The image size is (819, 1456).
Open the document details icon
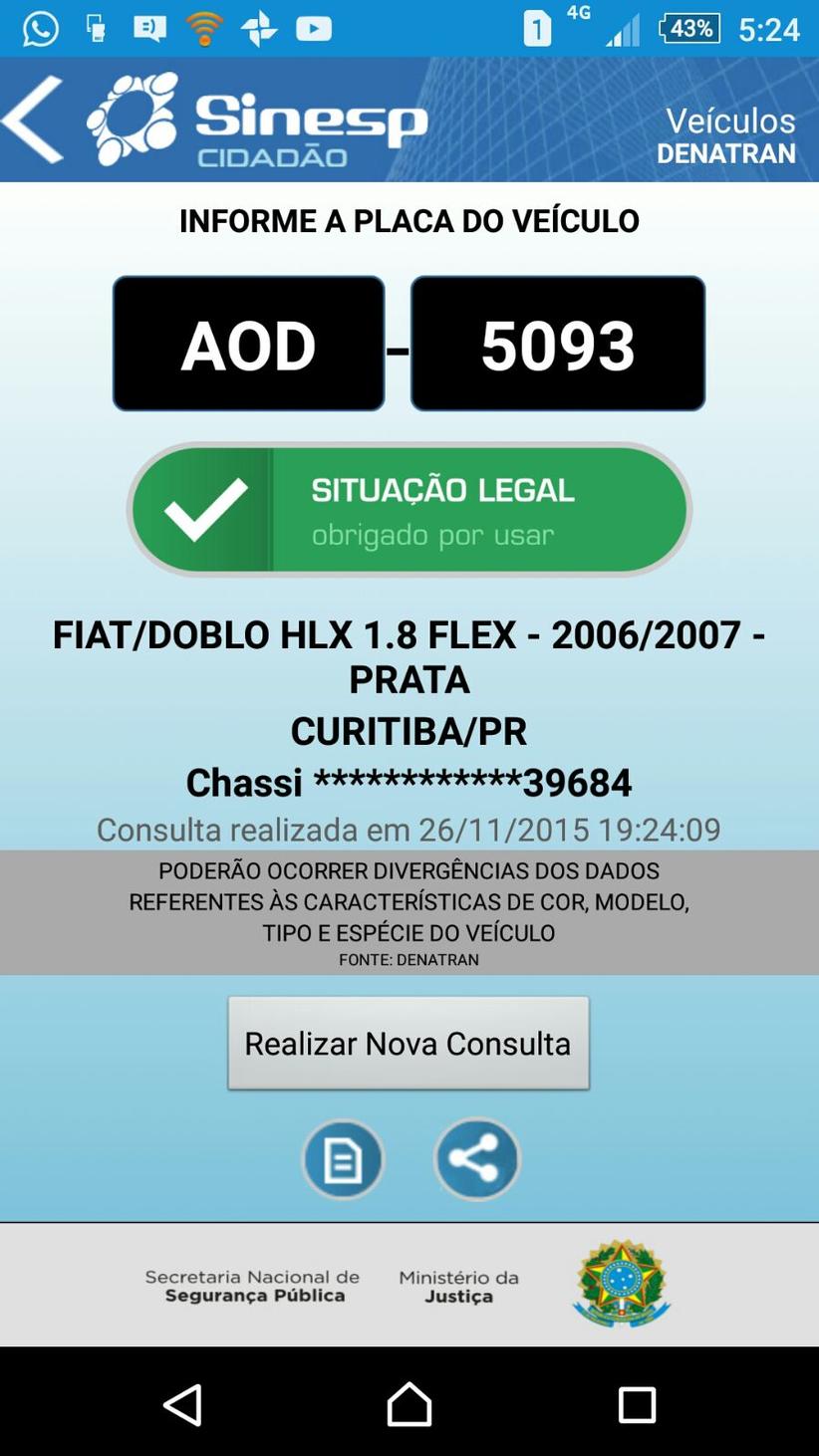[x=343, y=1159]
